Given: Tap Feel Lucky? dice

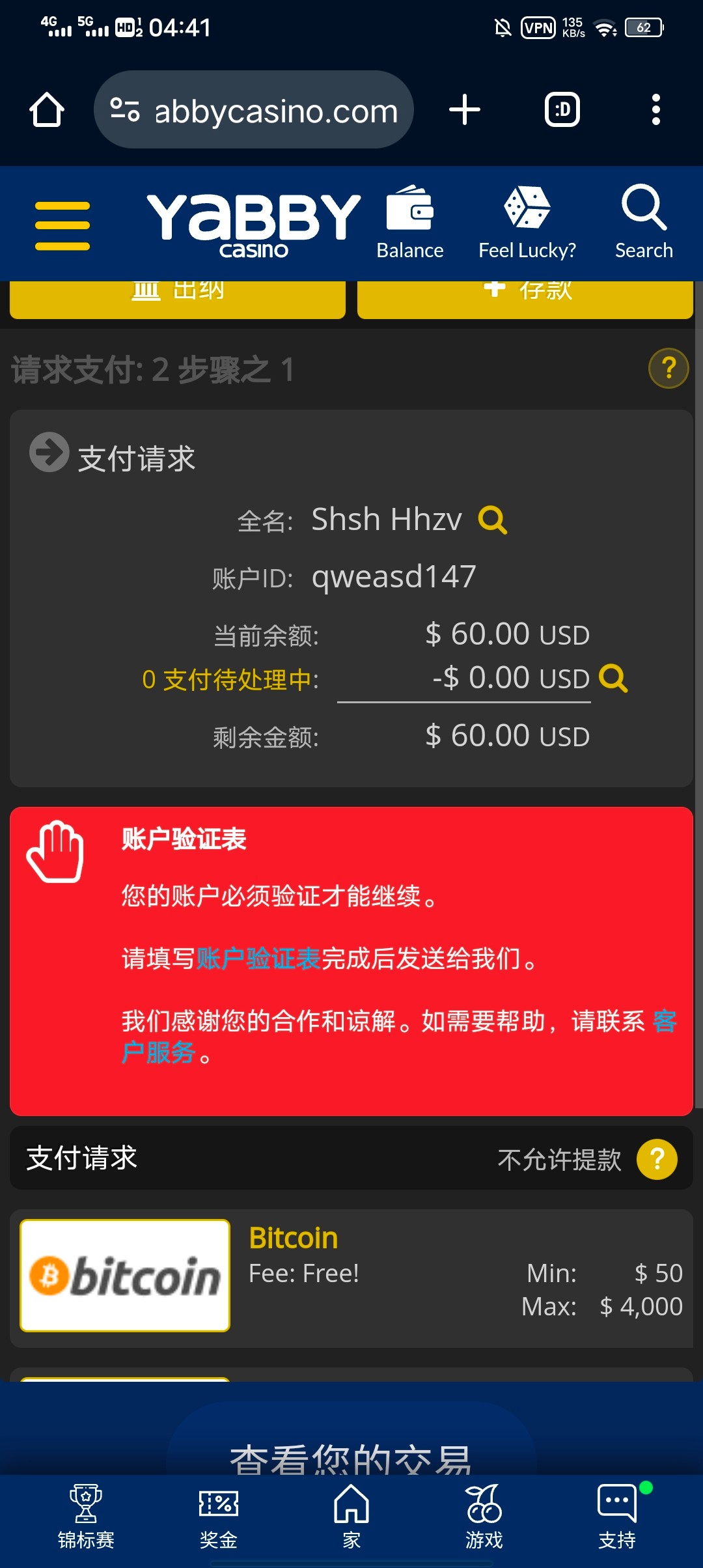Looking at the screenshot, I should click(x=527, y=223).
